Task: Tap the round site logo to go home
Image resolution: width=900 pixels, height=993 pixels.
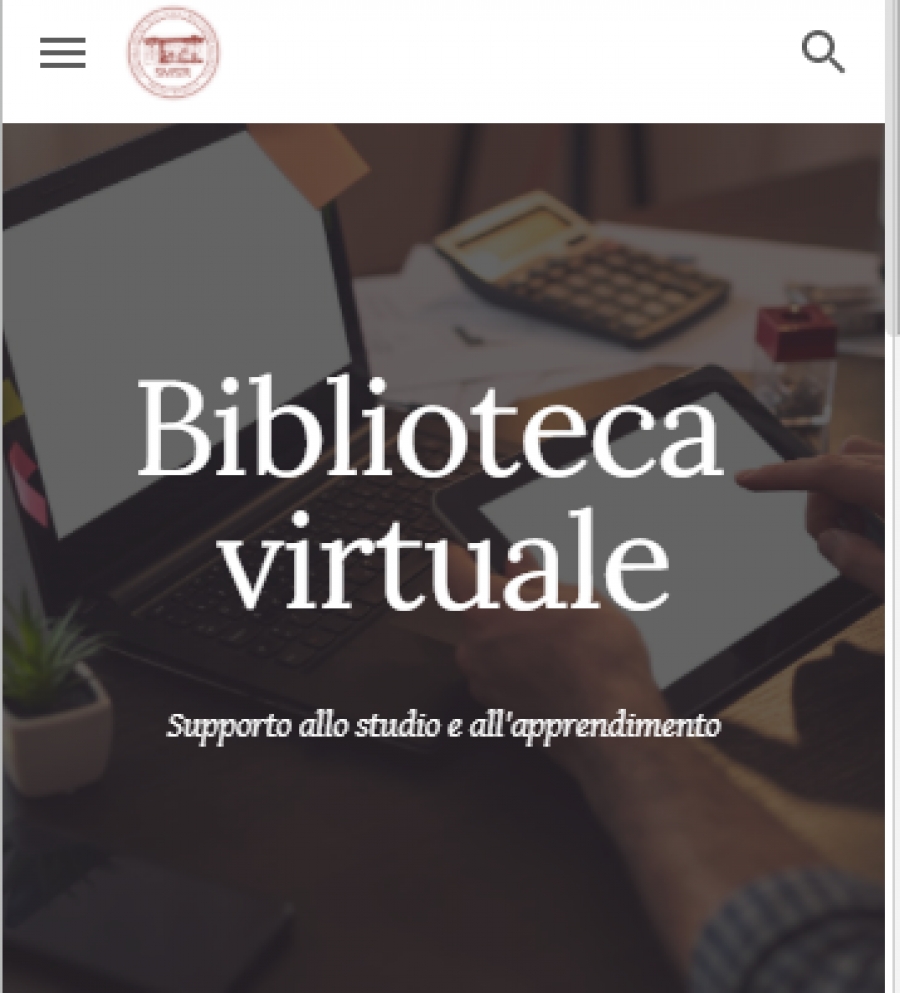Action: tap(173, 53)
